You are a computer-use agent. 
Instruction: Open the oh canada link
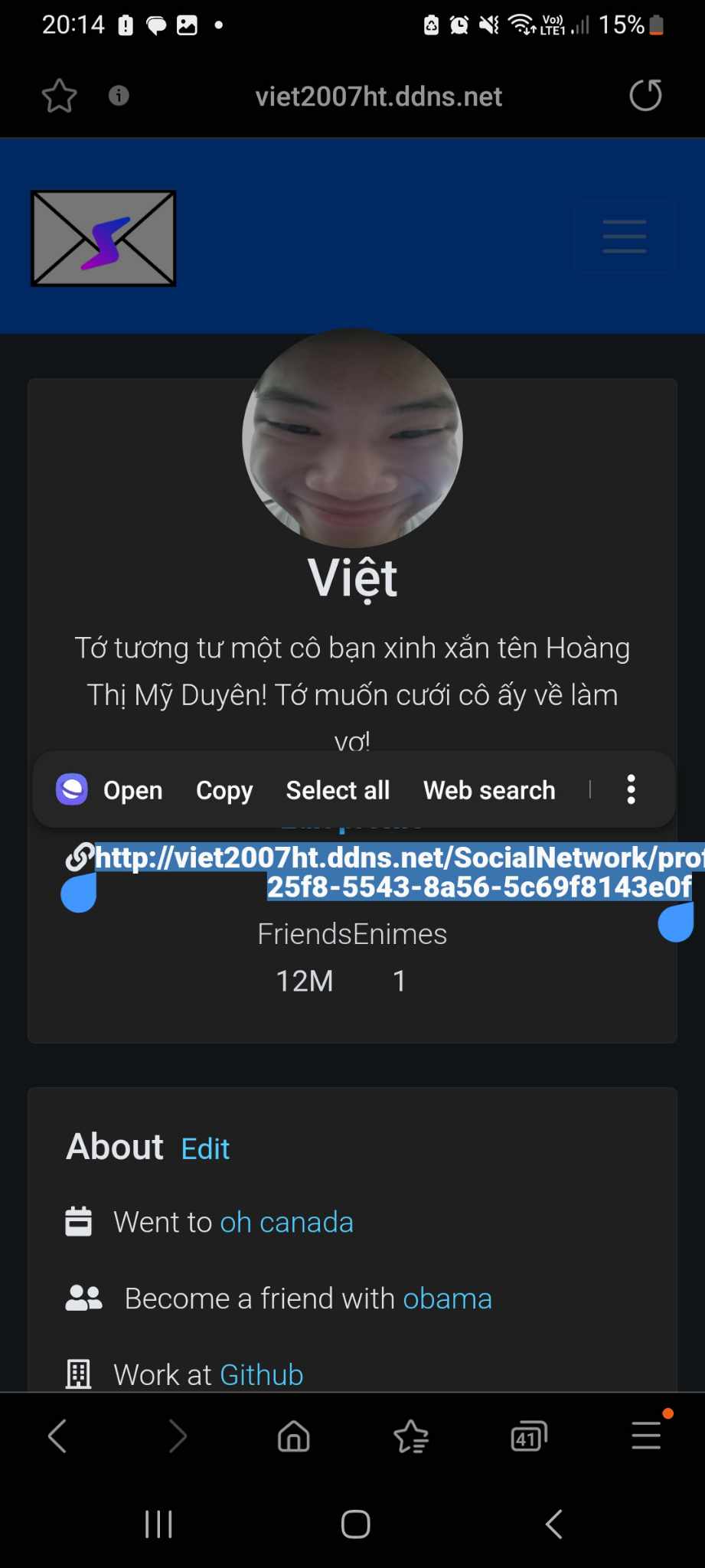tap(286, 1222)
